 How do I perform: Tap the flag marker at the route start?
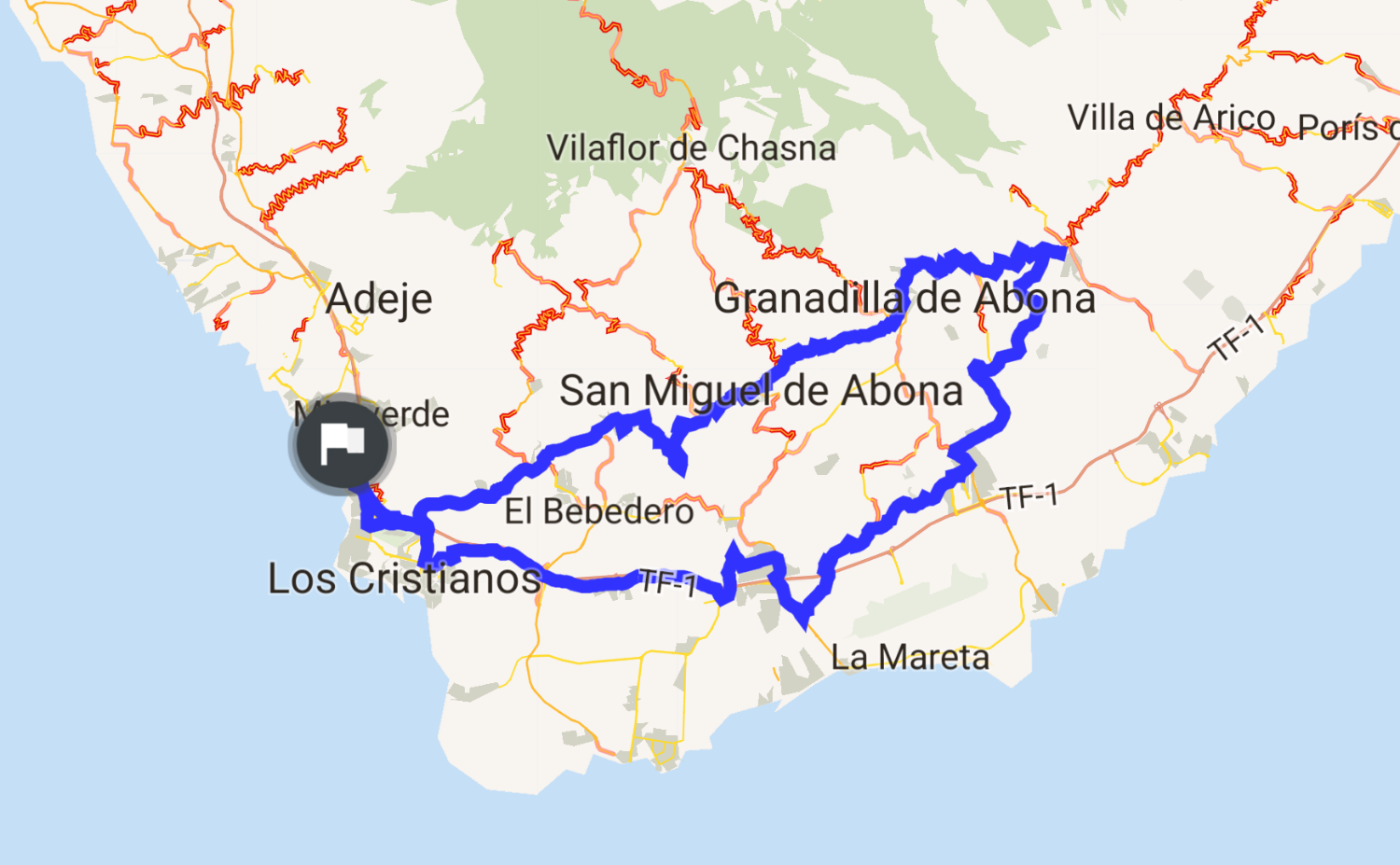coord(342,443)
